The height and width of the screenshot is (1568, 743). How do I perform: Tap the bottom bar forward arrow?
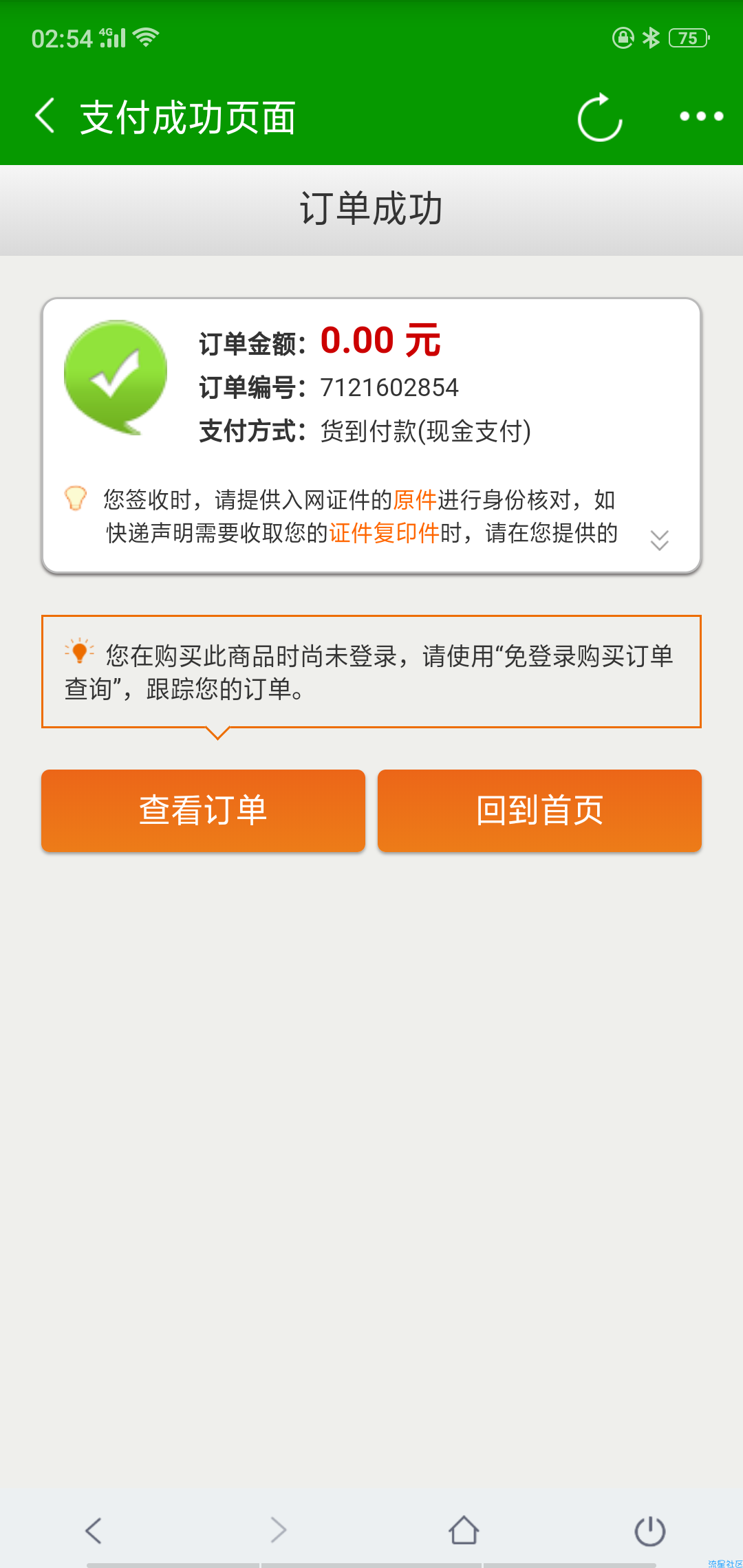tap(278, 1530)
